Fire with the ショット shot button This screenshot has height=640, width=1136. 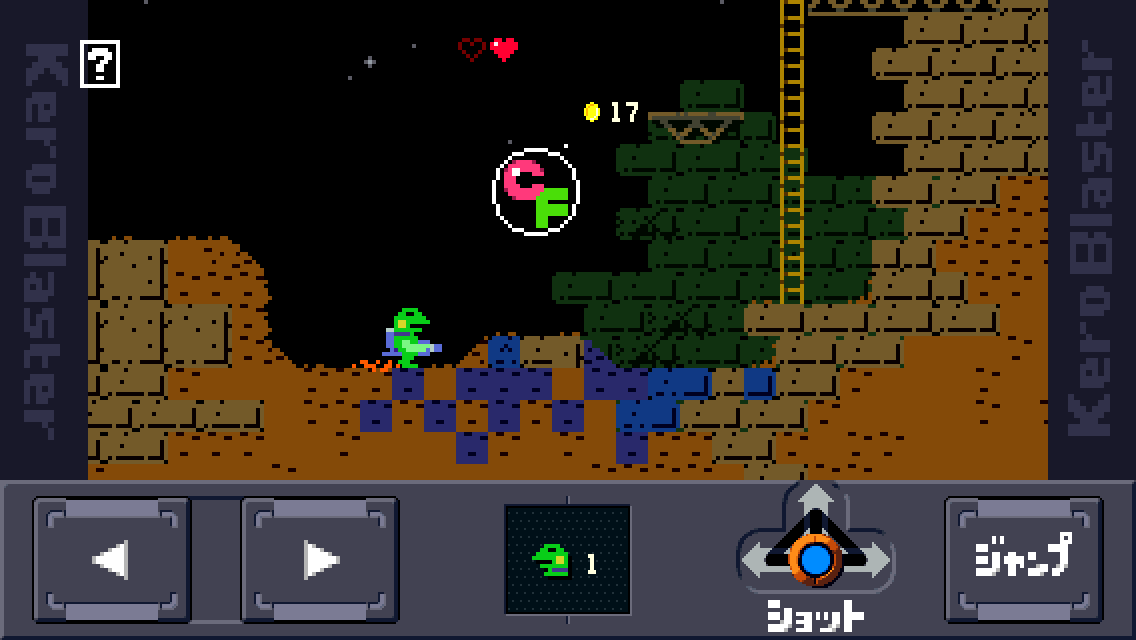pyautogui.click(x=816, y=558)
